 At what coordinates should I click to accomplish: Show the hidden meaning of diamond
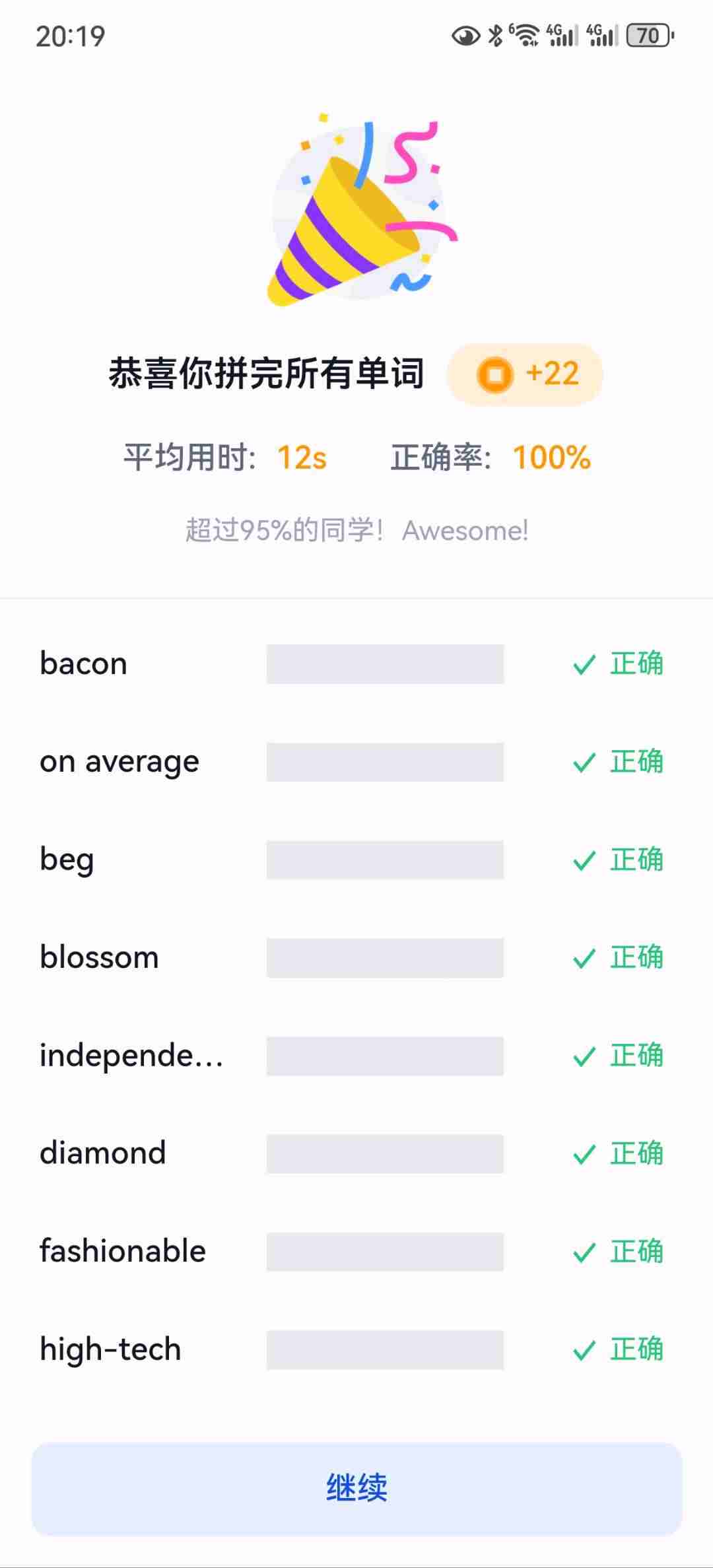point(385,1153)
